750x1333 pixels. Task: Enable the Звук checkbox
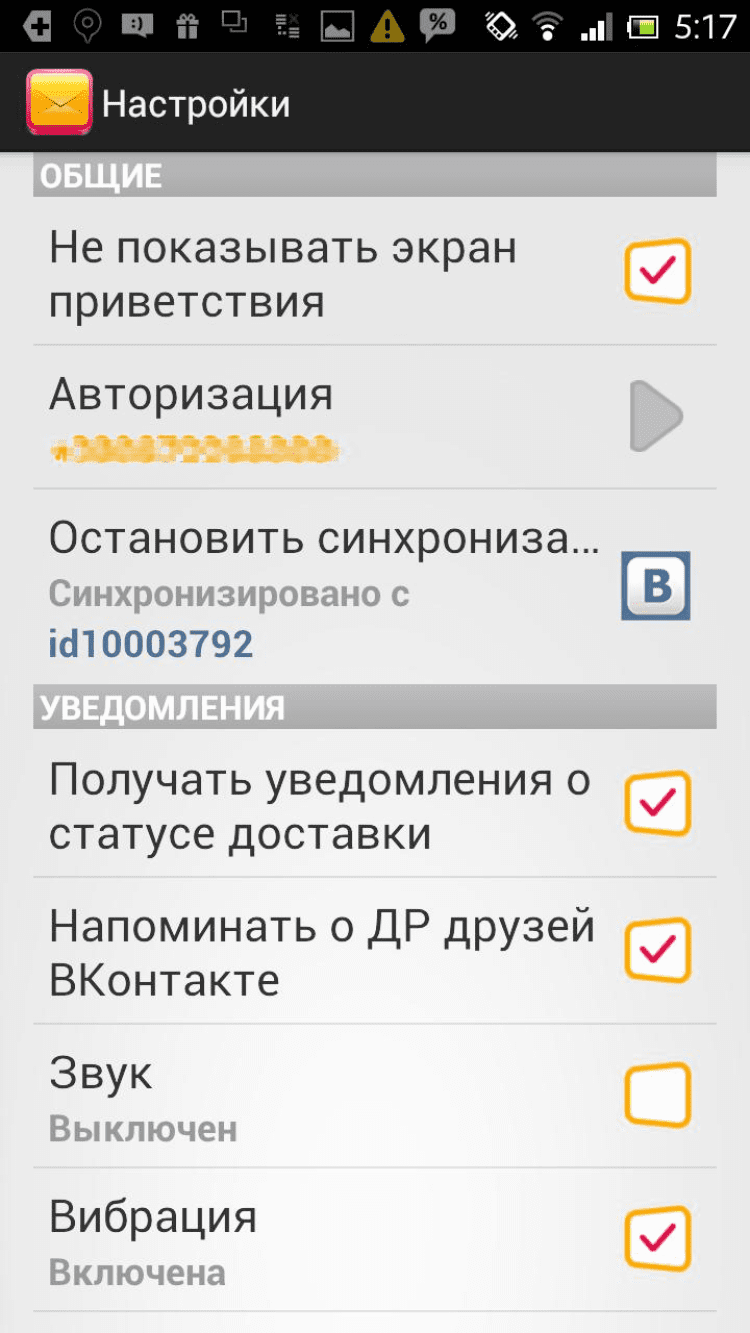[657, 1095]
